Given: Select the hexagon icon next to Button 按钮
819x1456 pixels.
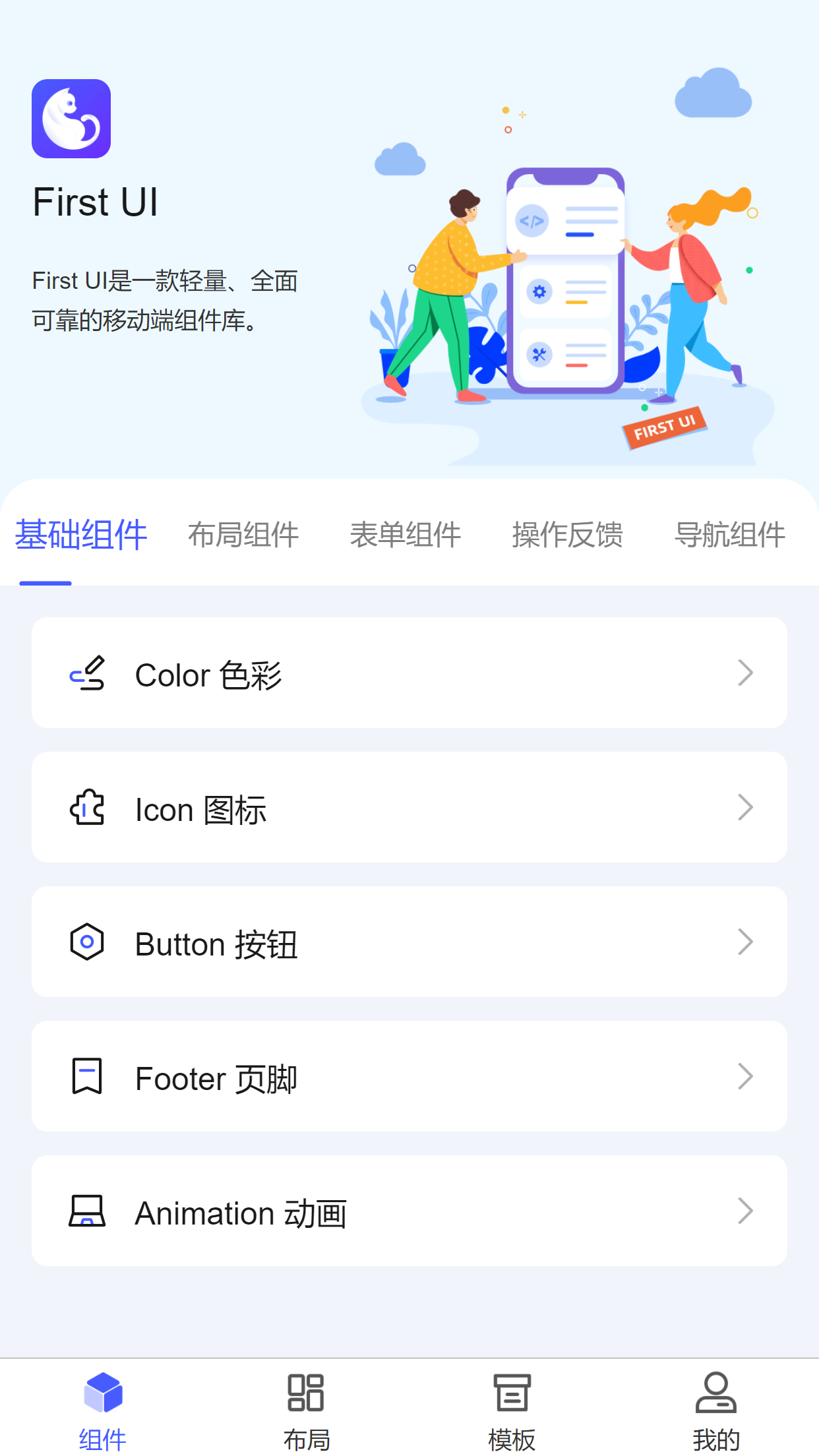Looking at the screenshot, I should (86, 942).
